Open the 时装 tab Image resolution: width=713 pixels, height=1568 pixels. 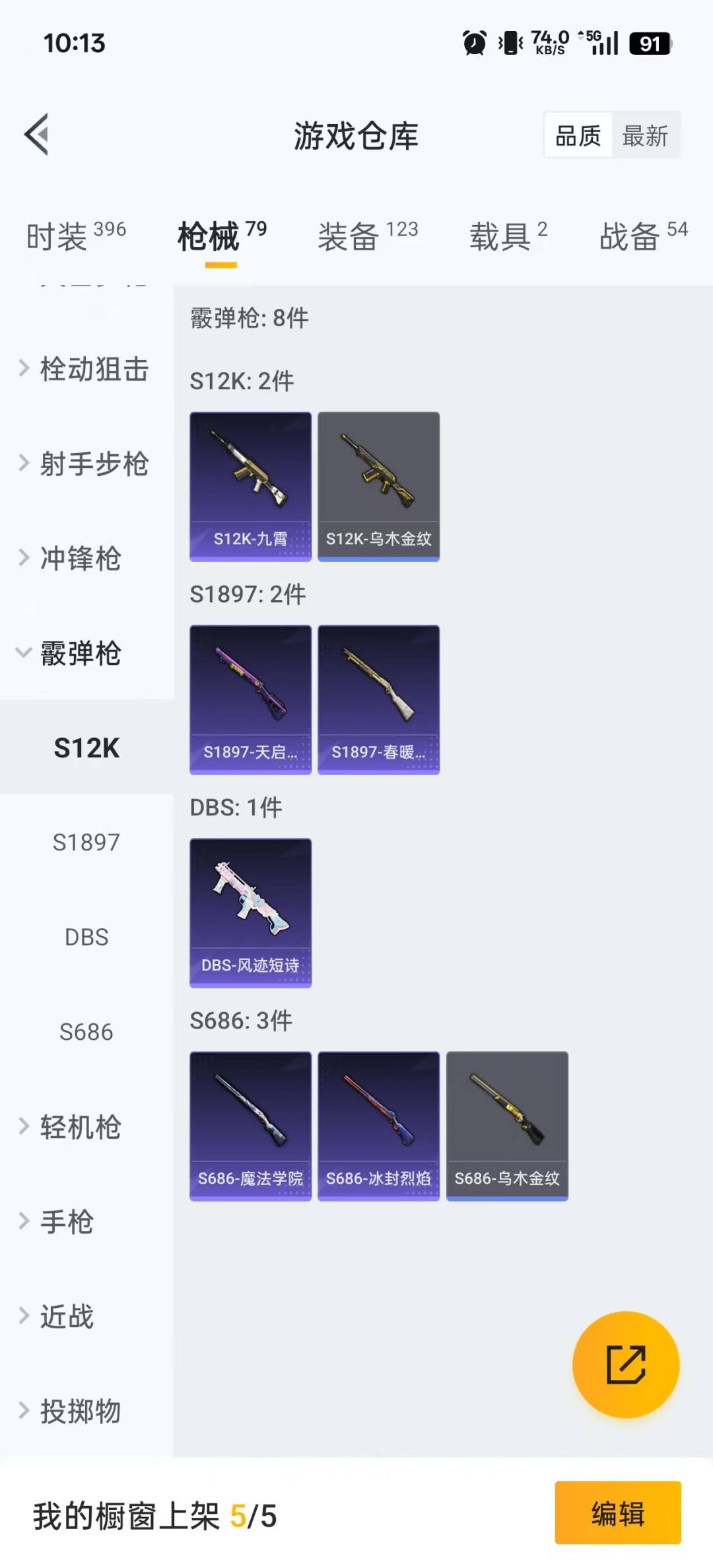click(56, 236)
